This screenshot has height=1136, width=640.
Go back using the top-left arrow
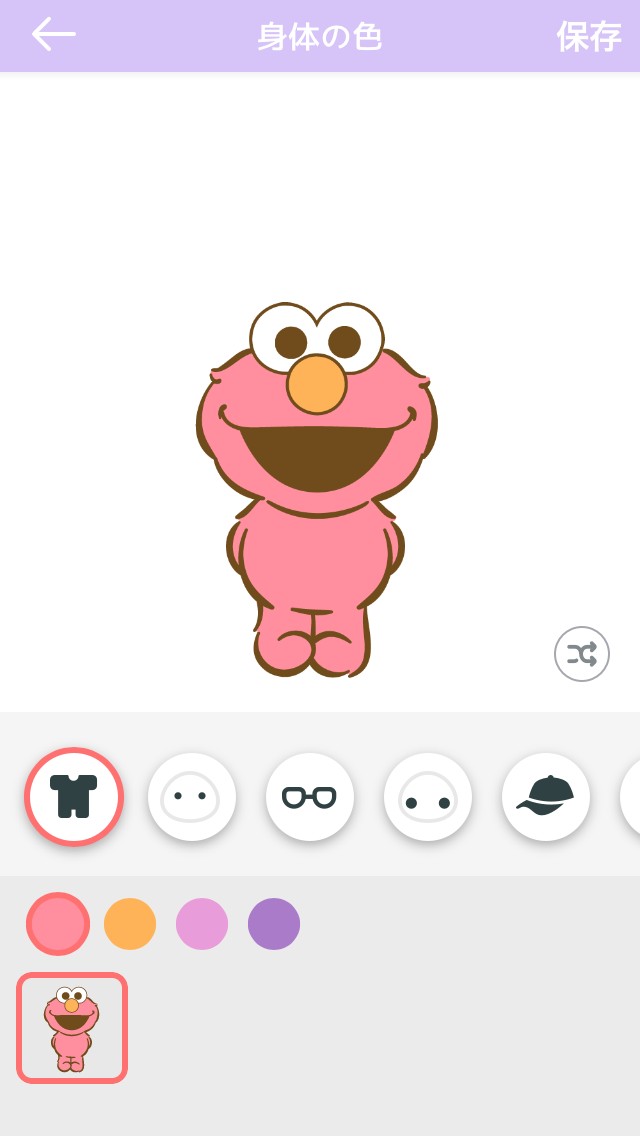click(x=54, y=35)
